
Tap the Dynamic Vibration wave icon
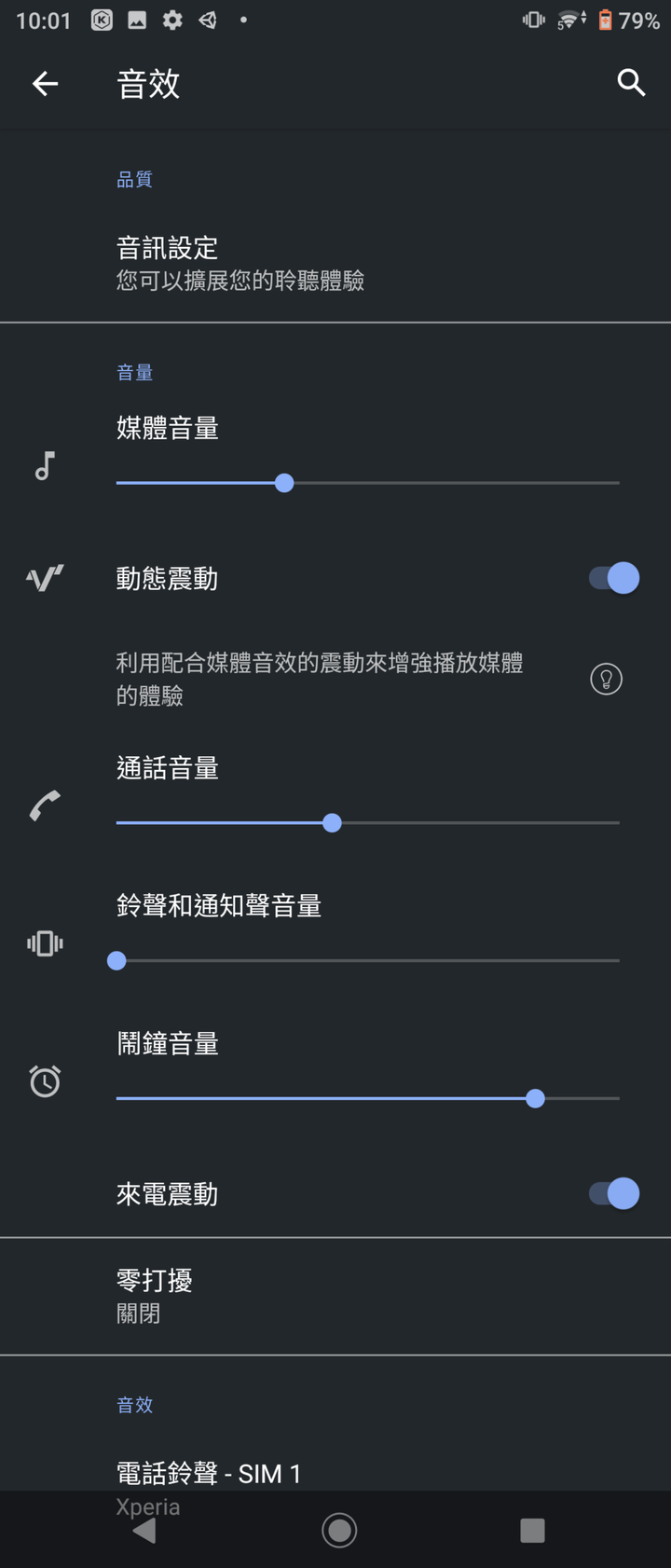(x=44, y=578)
